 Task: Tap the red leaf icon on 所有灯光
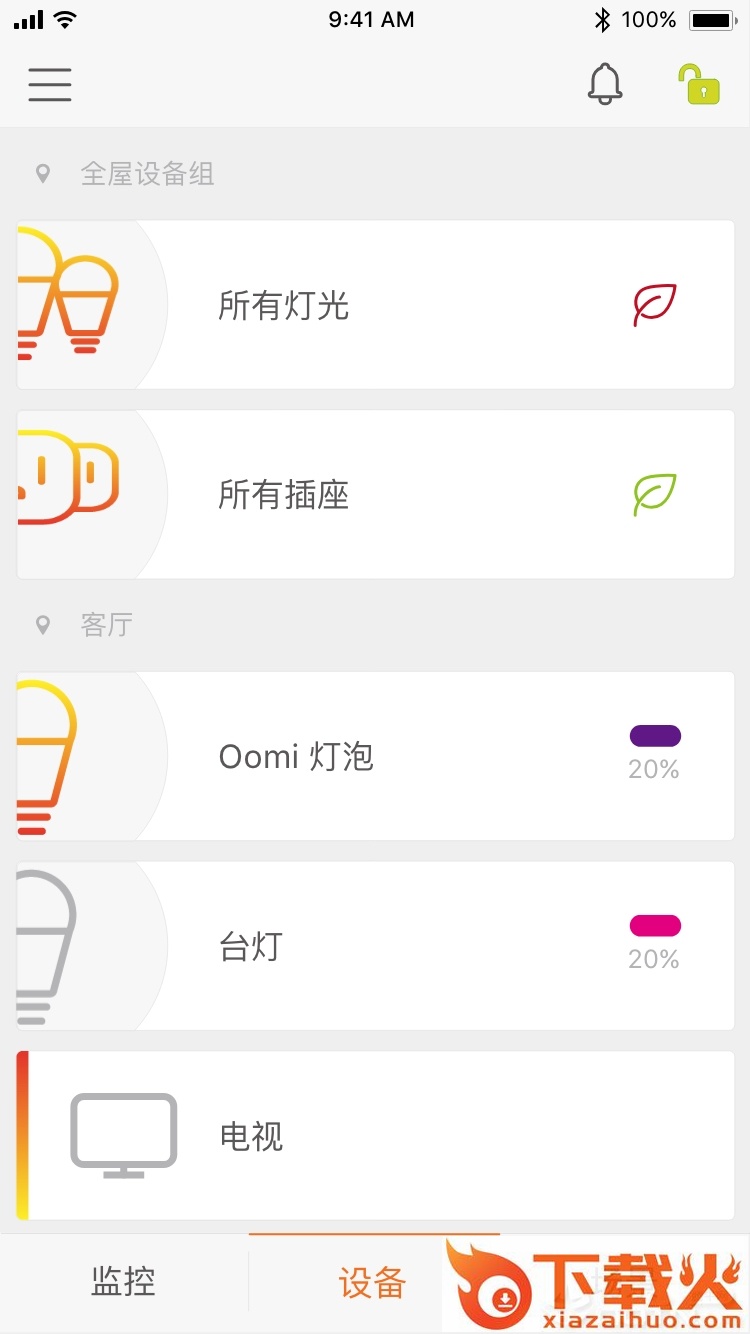[655, 305]
